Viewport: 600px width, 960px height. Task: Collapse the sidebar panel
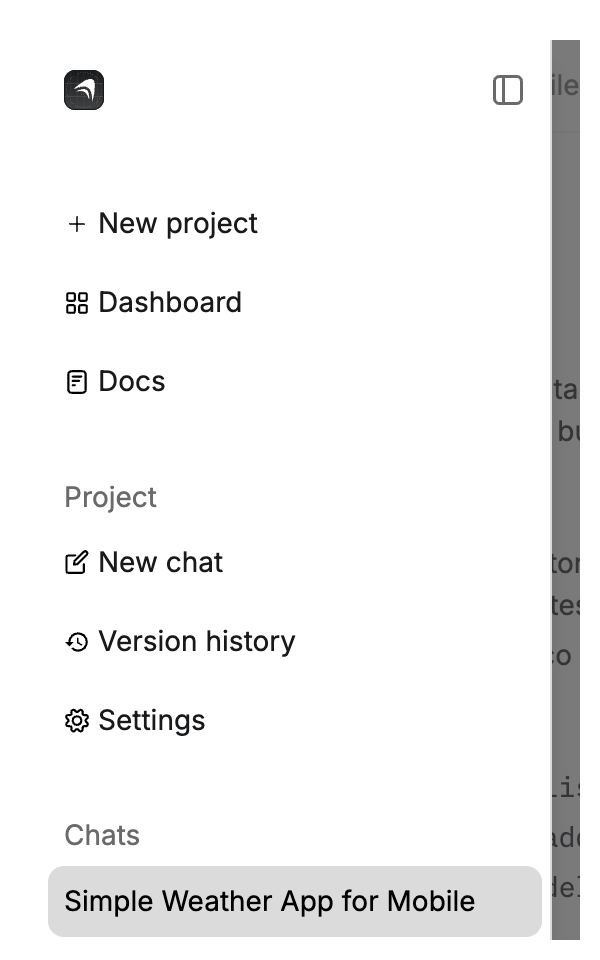point(508,90)
